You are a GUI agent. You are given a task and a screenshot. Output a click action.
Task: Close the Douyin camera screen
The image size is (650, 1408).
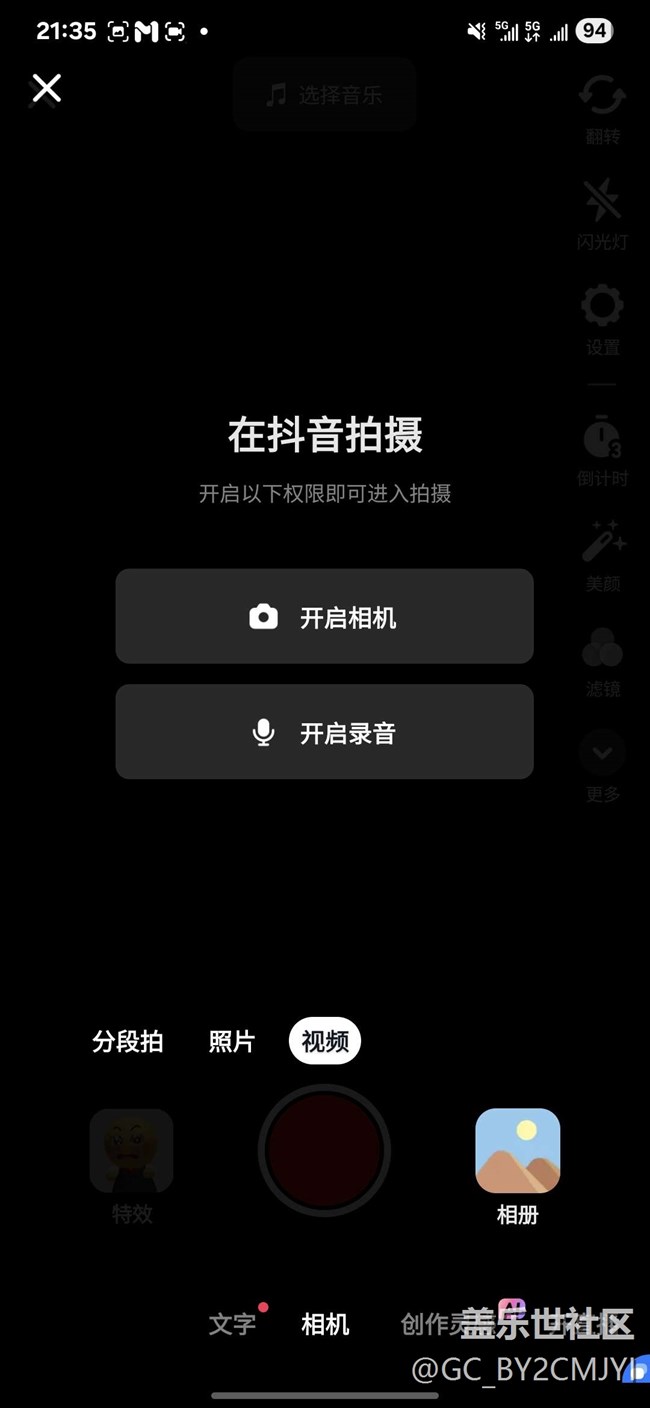click(47, 89)
